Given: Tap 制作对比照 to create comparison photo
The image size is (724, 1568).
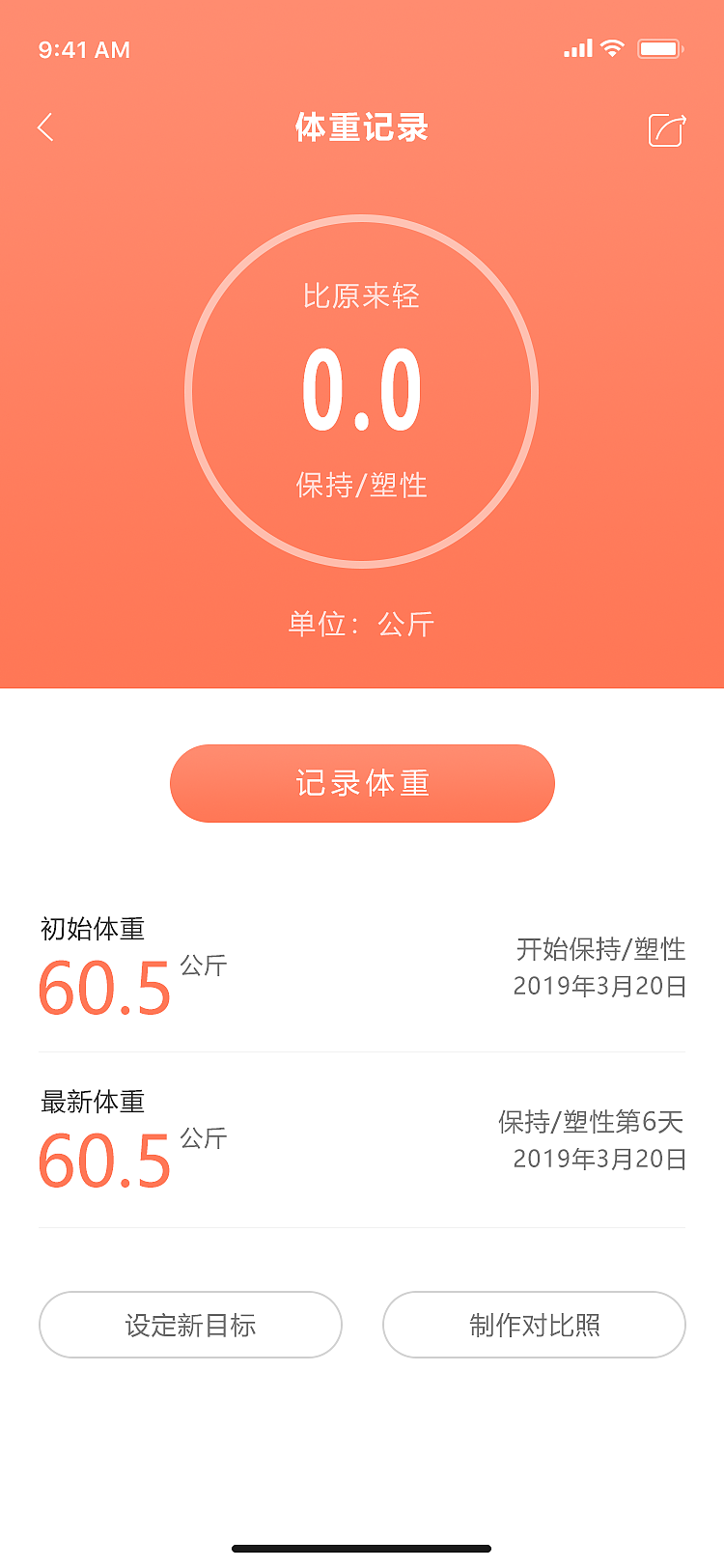Looking at the screenshot, I should [534, 1325].
